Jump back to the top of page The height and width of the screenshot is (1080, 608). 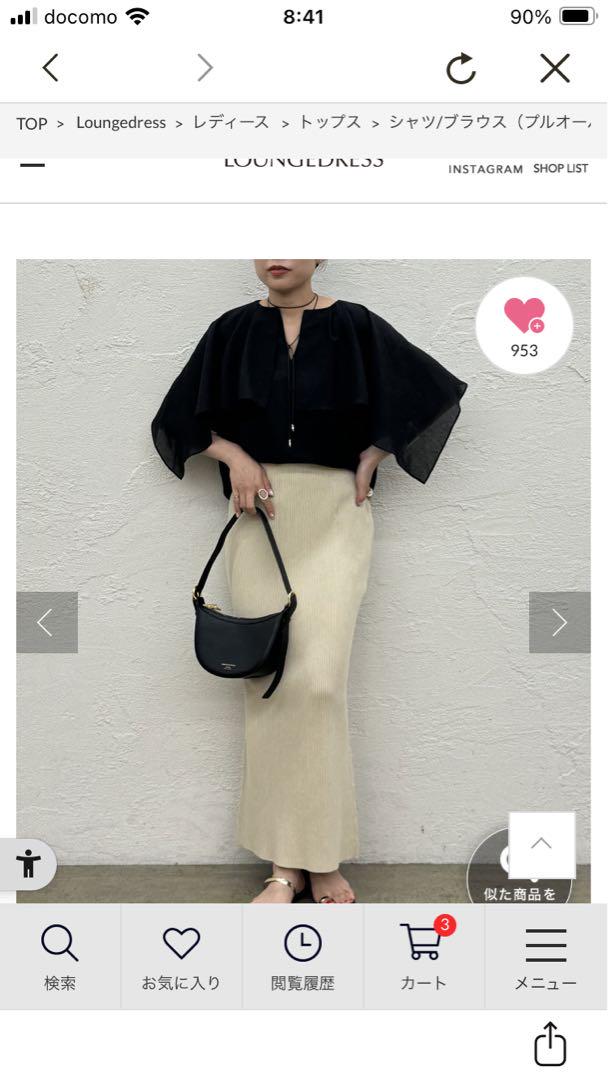tap(541, 845)
